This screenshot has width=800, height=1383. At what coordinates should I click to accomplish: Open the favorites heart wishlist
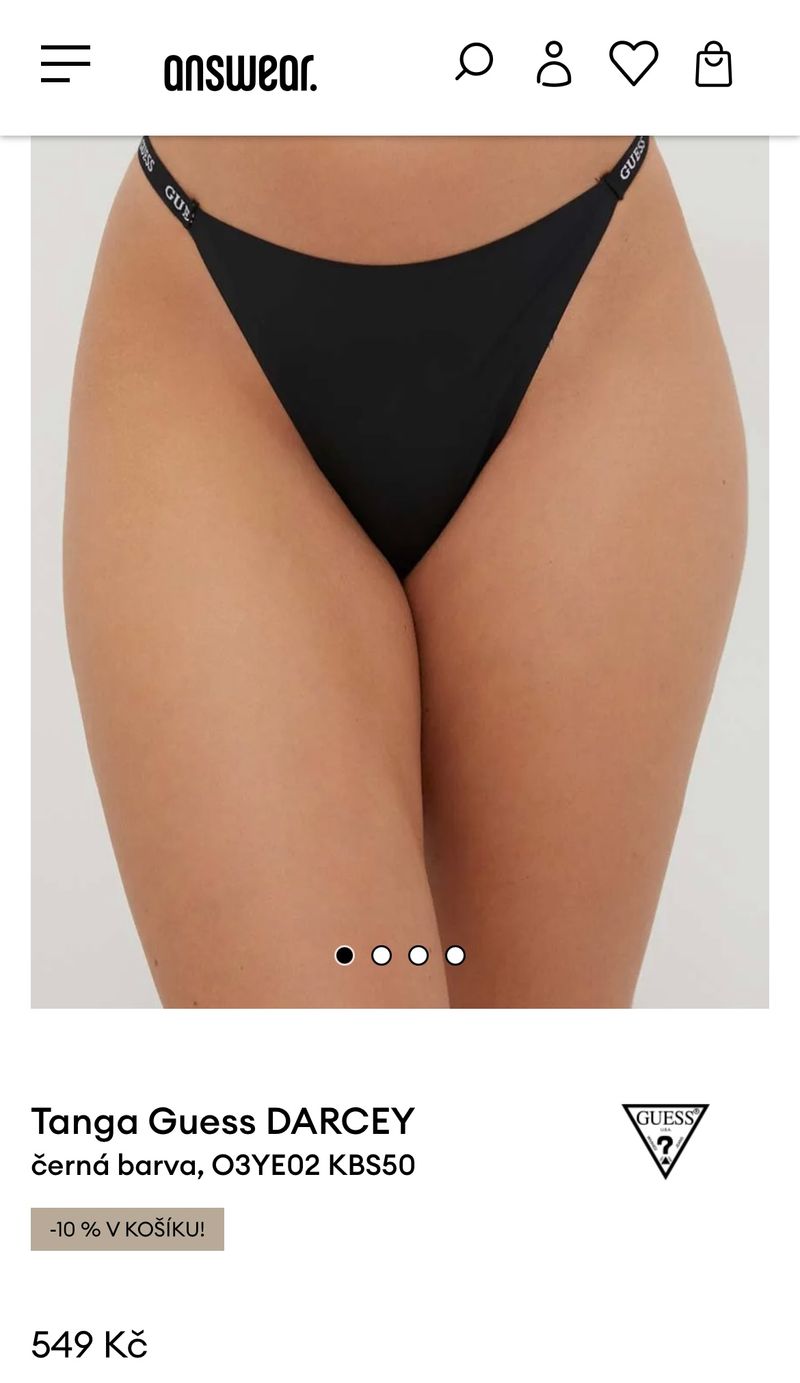pos(634,63)
